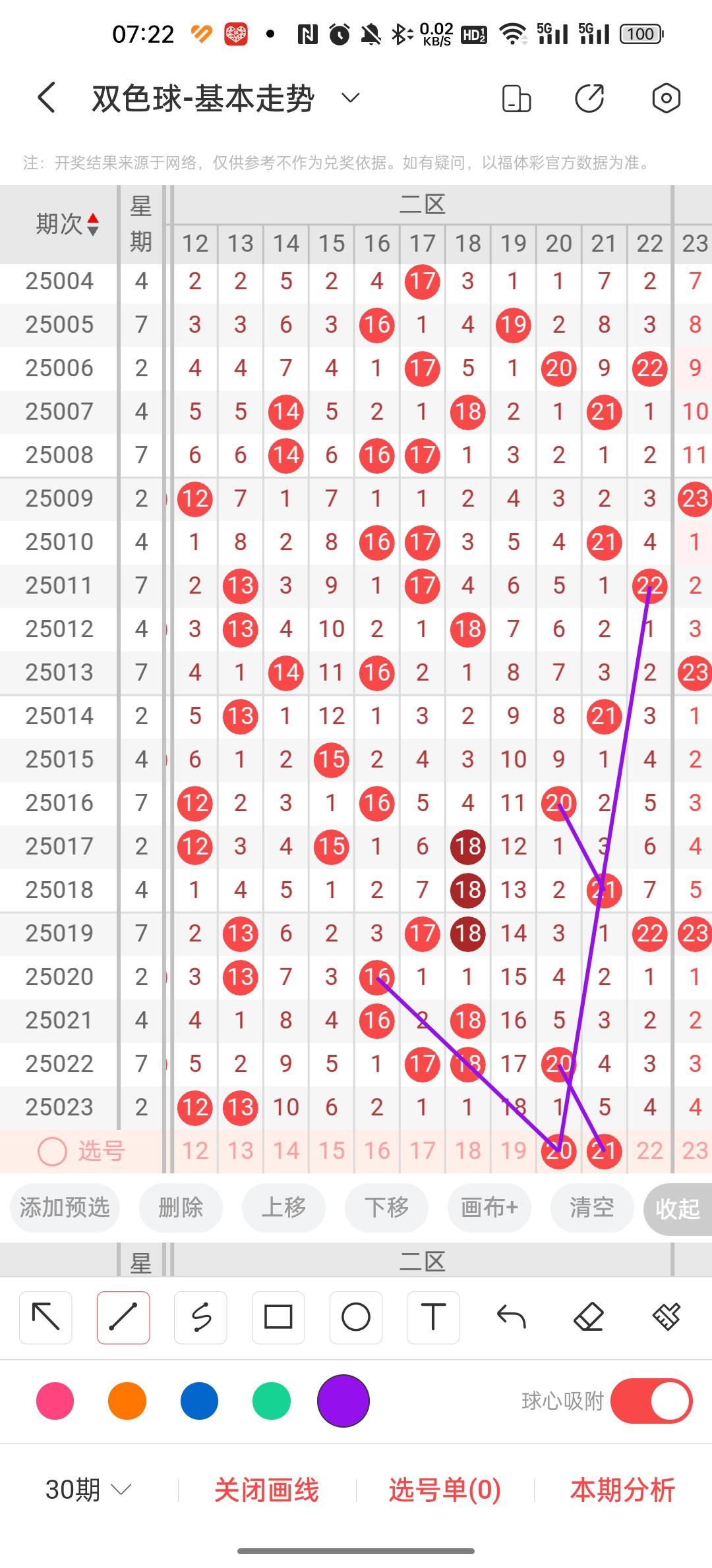Pick the blue color swatch
Viewport: 712px width, 1568px height.
(x=199, y=1401)
